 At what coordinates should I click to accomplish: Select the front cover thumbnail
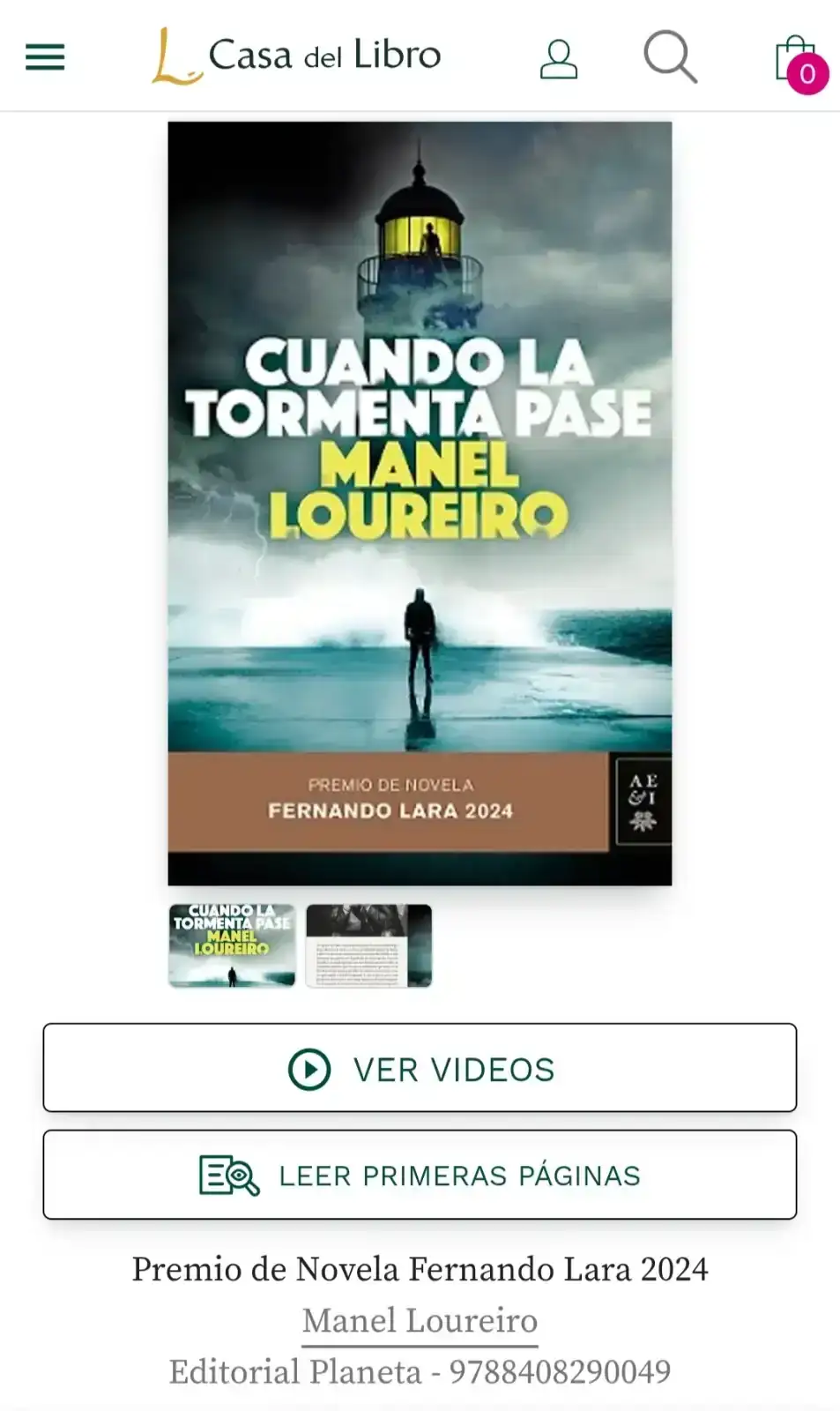[x=232, y=944]
